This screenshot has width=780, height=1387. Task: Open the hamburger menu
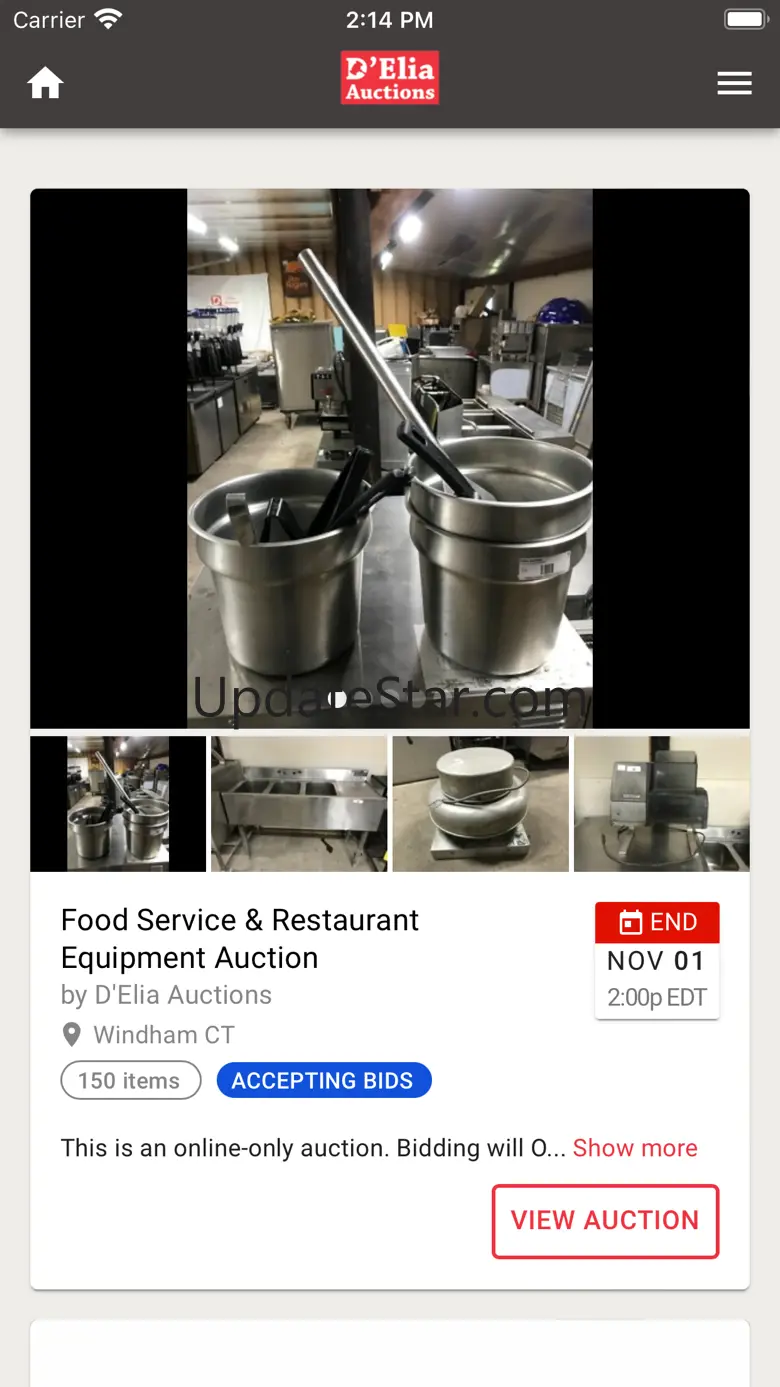click(734, 83)
